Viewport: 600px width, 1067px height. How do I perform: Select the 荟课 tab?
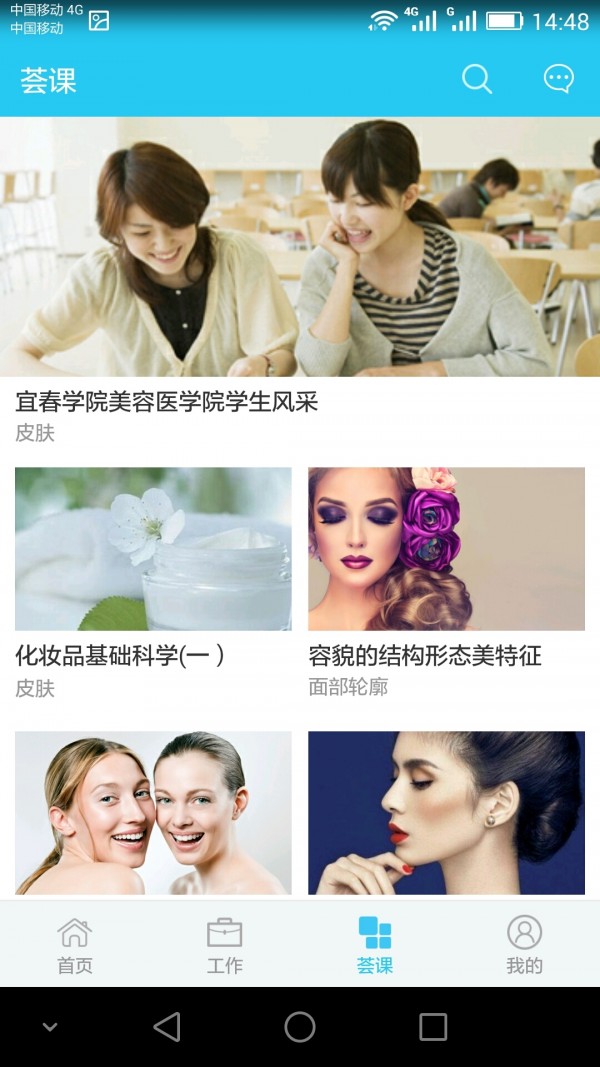coord(375,944)
